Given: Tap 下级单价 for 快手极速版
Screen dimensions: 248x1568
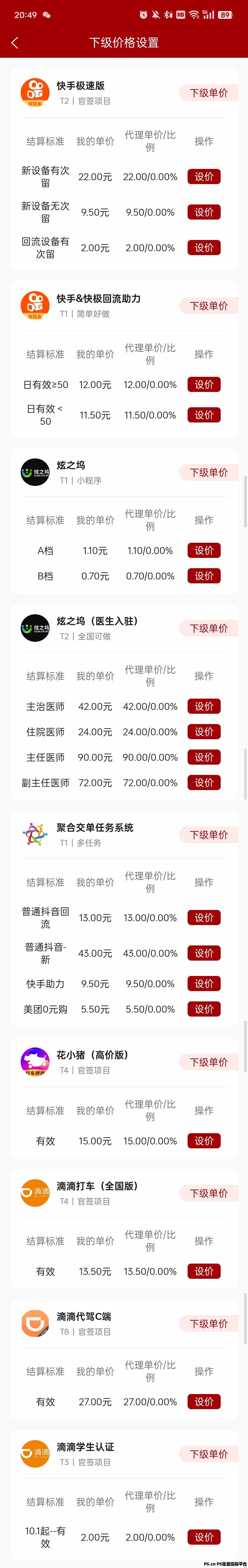Looking at the screenshot, I should click(x=209, y=93).
